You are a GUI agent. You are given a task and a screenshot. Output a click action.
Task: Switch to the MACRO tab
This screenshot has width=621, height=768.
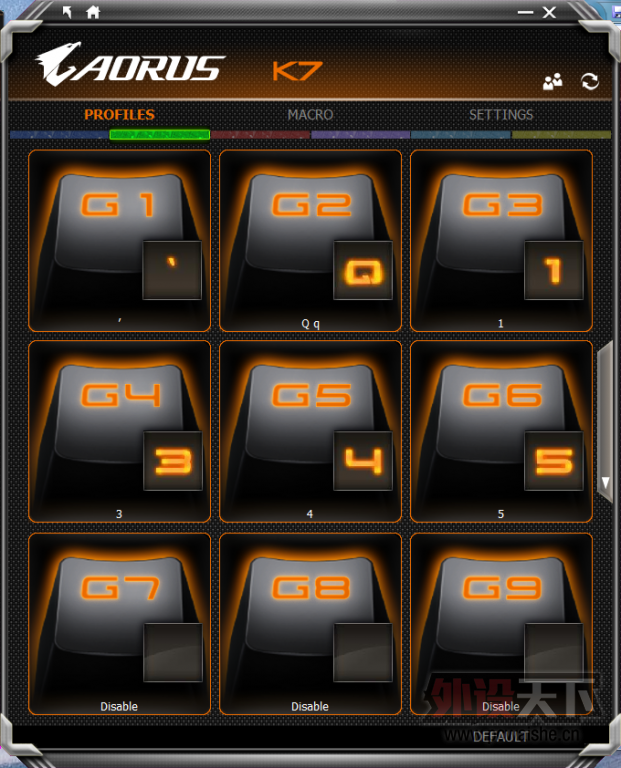coord(310,114)
